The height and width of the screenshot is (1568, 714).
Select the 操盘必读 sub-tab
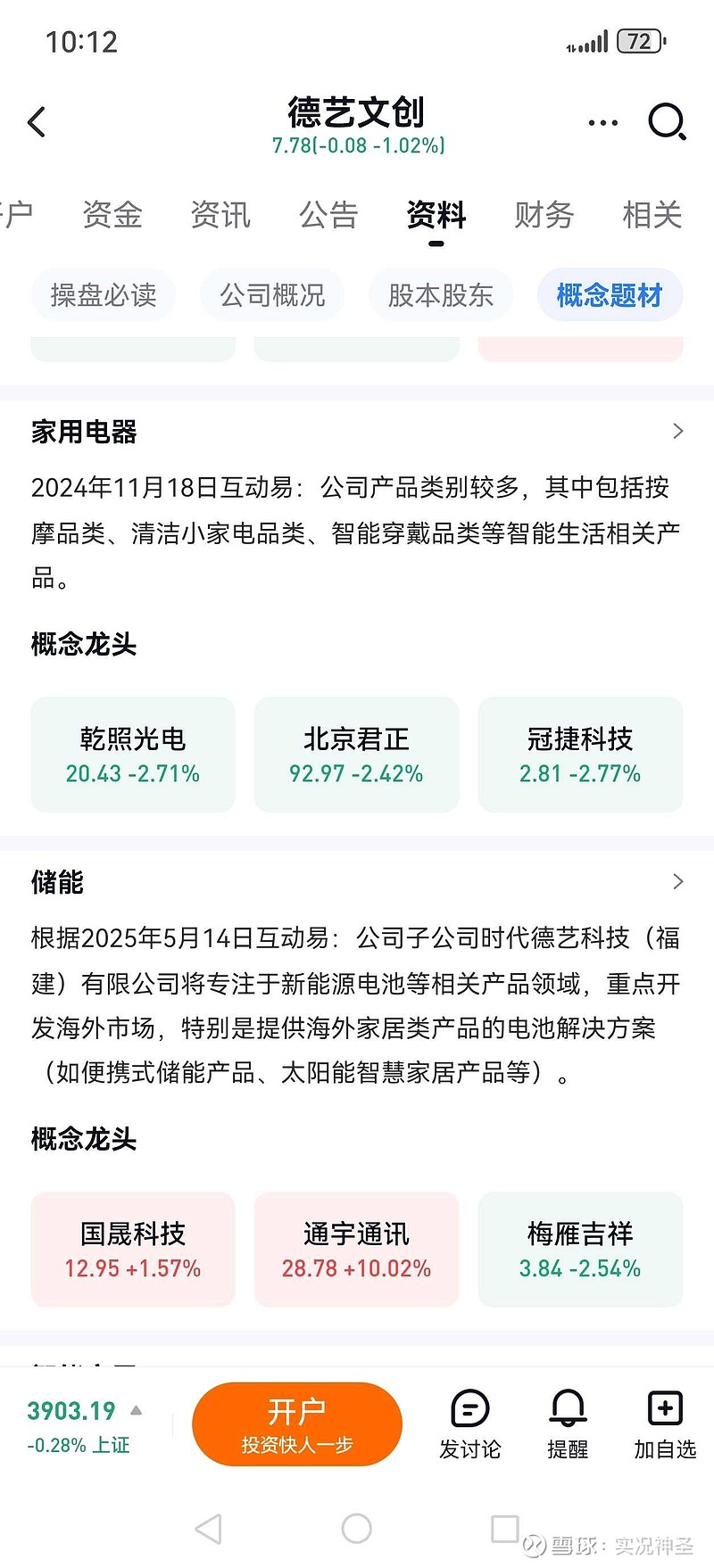pos(103,295)
